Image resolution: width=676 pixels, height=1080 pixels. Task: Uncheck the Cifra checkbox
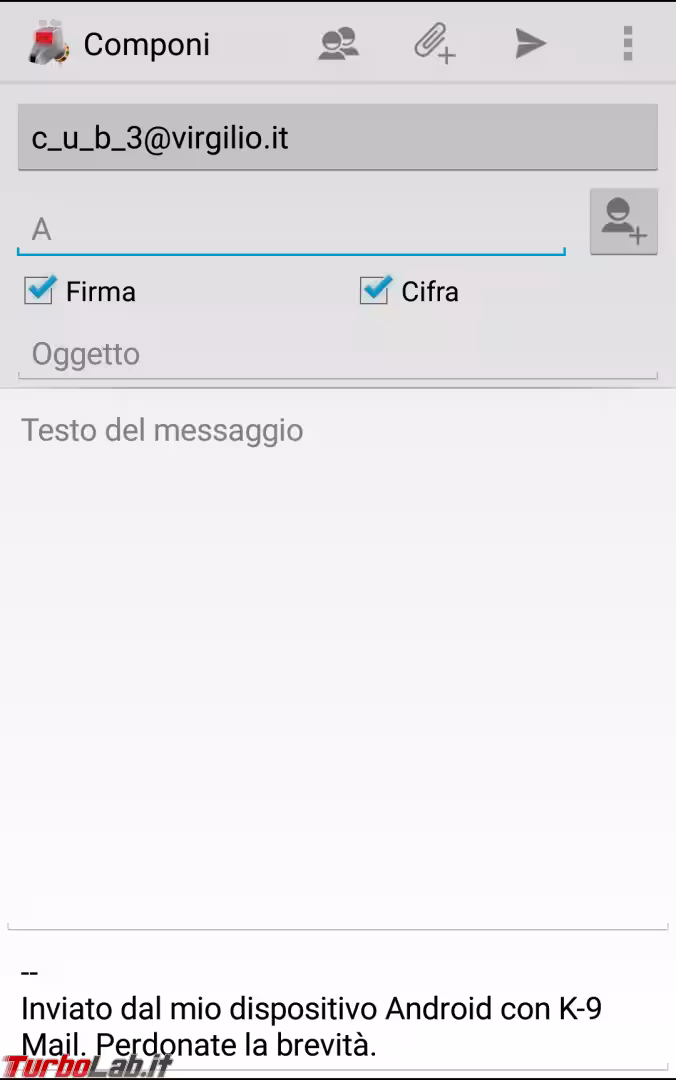tap(374, 291)
